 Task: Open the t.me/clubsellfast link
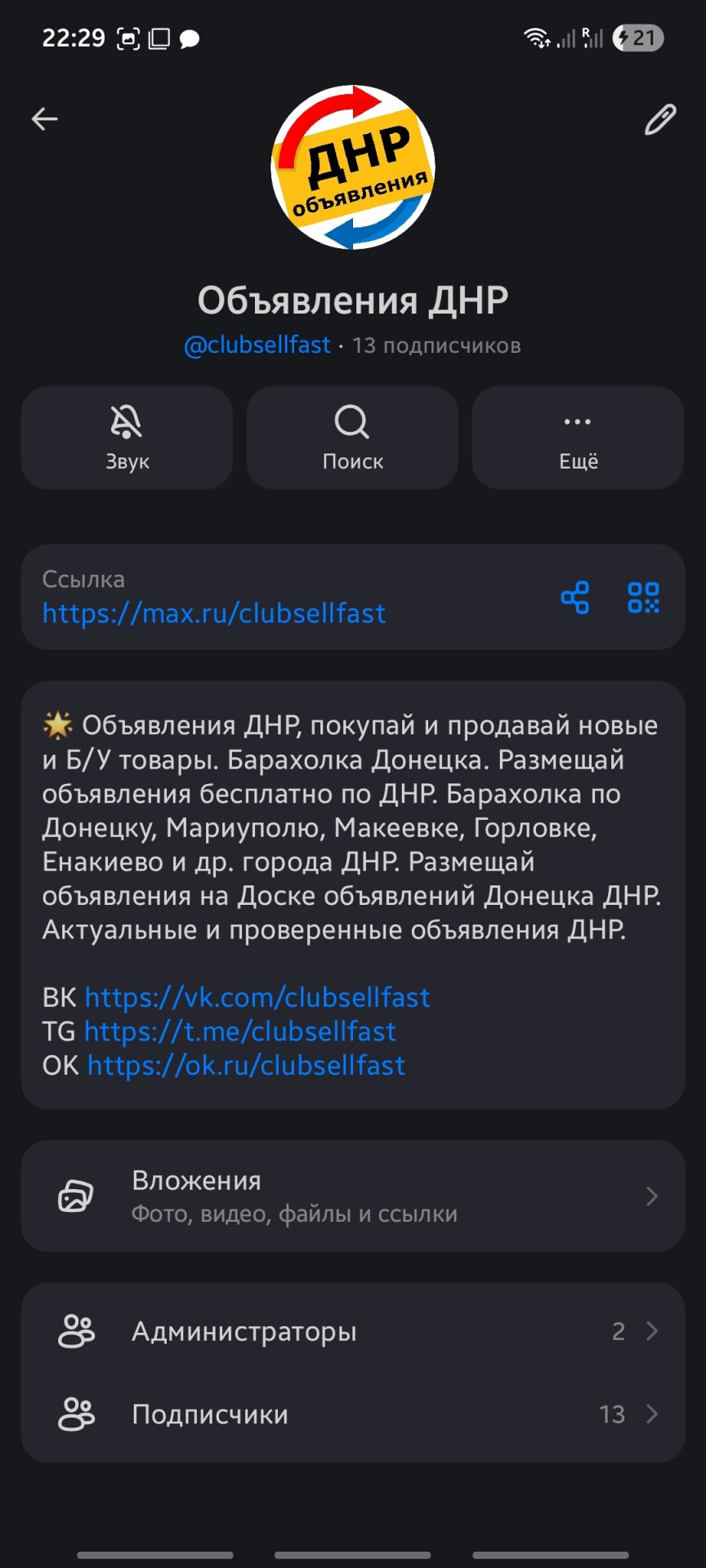click(x=240, y=1031)
